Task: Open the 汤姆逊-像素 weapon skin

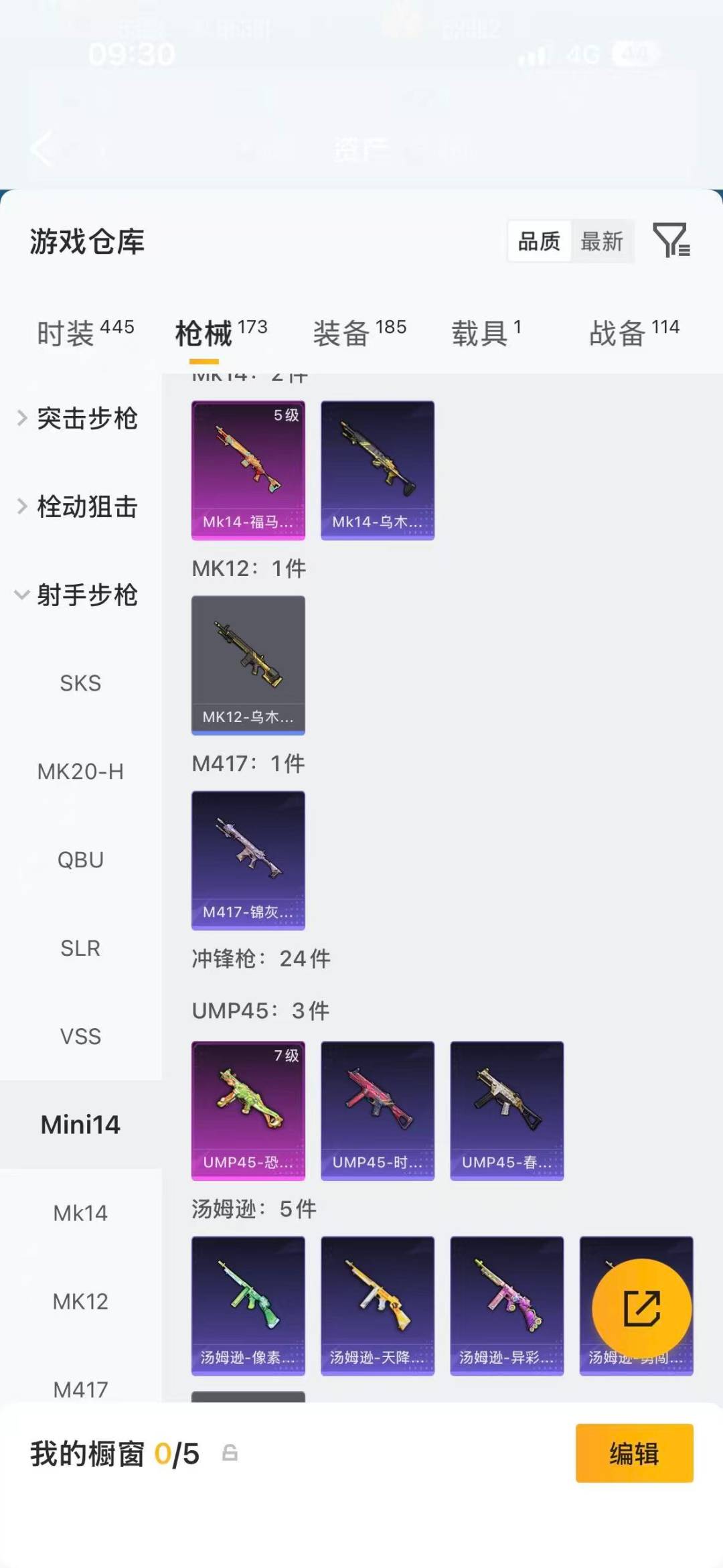Action: 248,1306
